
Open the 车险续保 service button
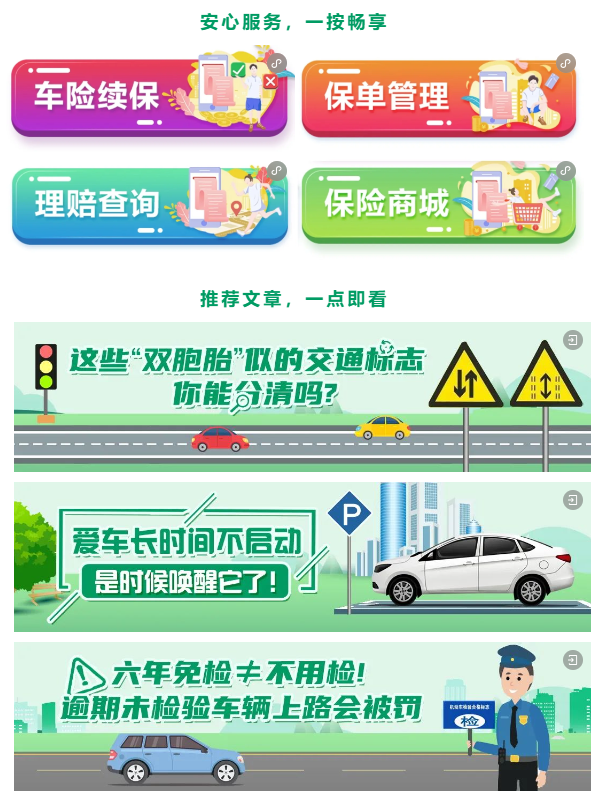point(149,97)
